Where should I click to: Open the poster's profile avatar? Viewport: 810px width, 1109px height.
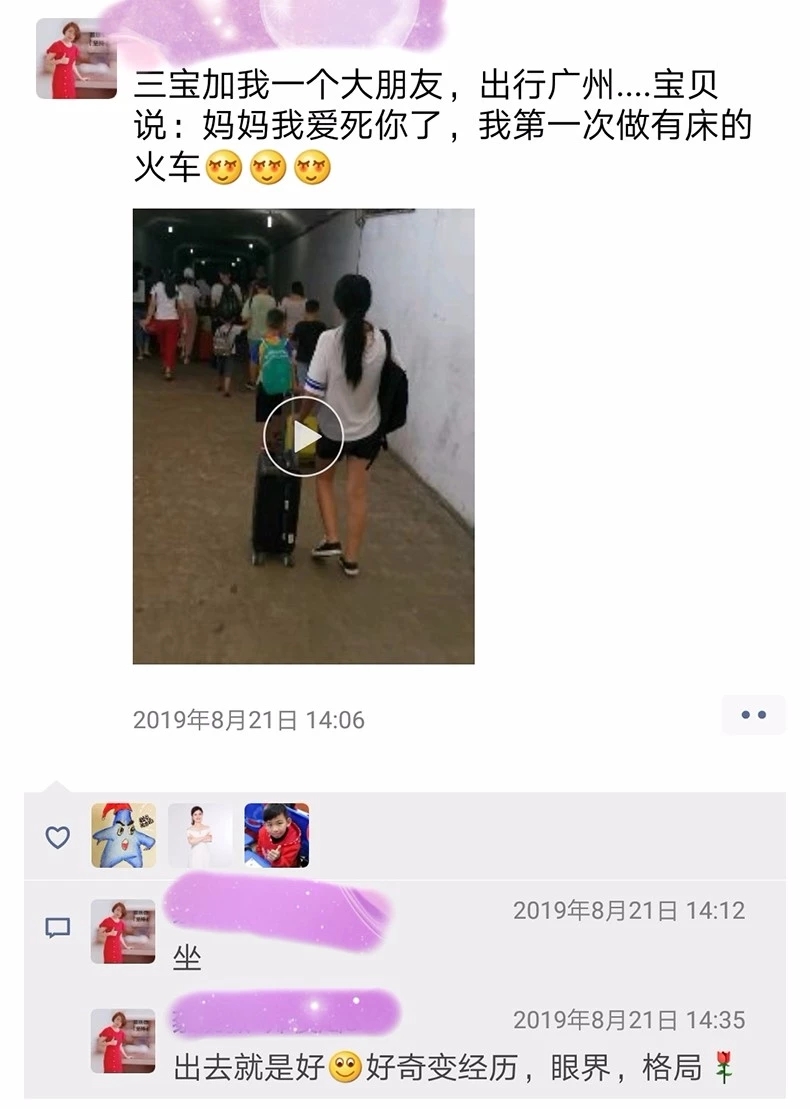[x=76, y=59]
